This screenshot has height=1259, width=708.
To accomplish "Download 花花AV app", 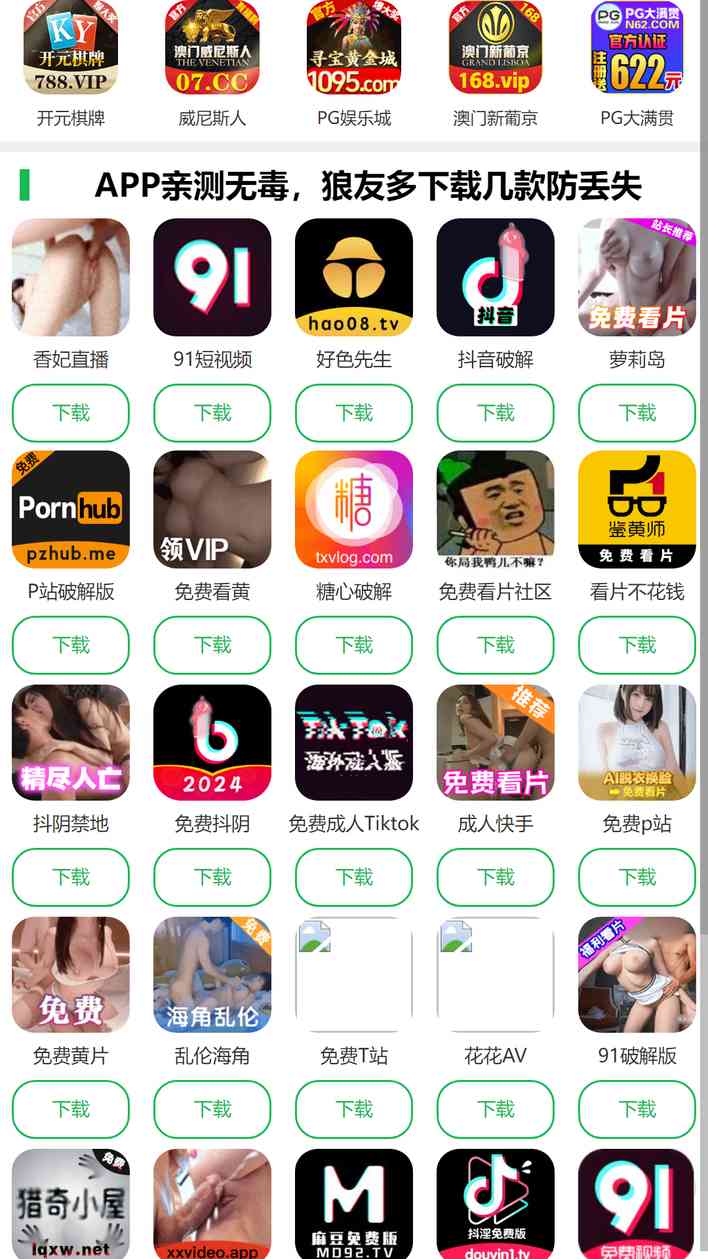I will pyautogui.click(x=495, y=1109).
